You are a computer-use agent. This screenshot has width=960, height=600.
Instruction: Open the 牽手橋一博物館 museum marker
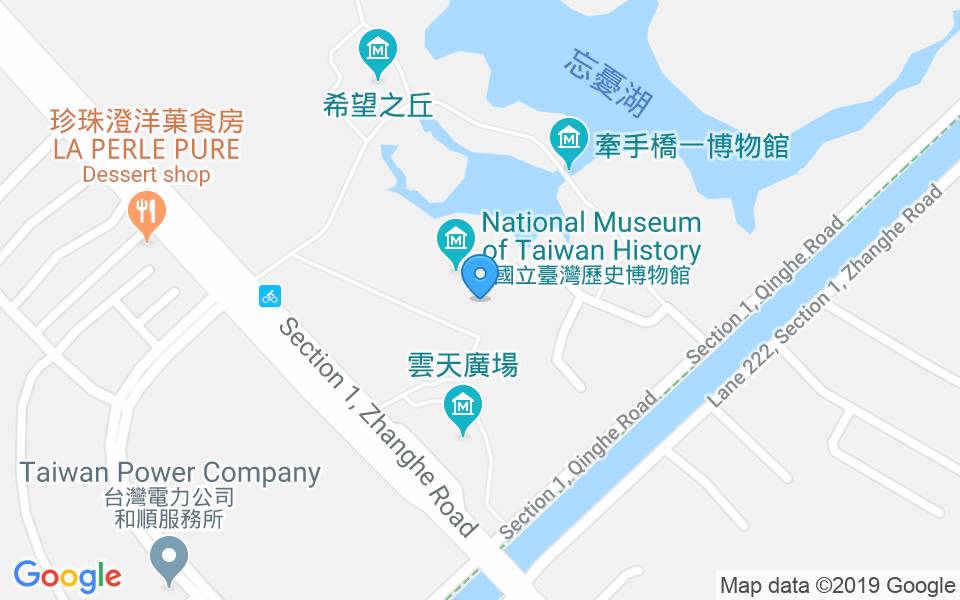tap(569, 139)
